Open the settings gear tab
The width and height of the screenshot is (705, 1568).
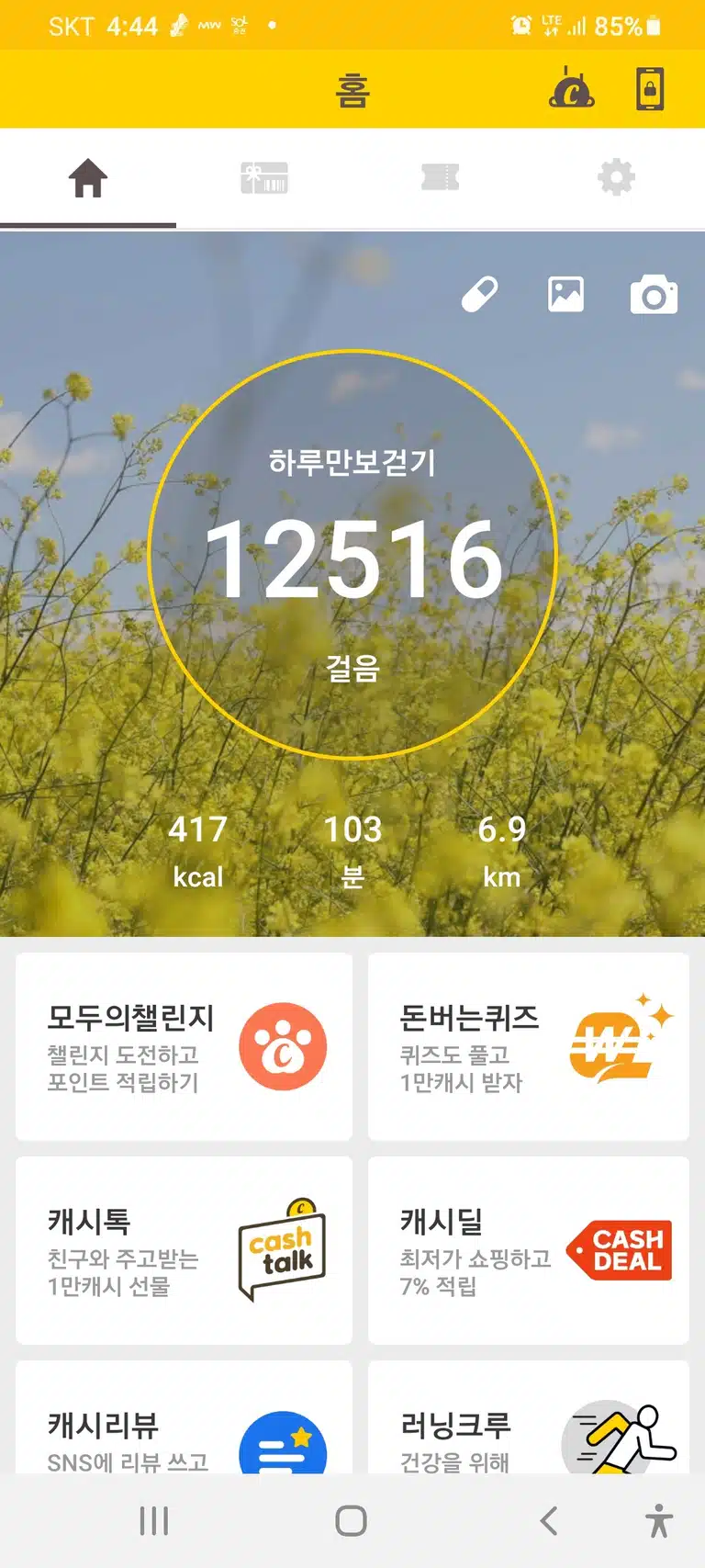tap(616, 177)
